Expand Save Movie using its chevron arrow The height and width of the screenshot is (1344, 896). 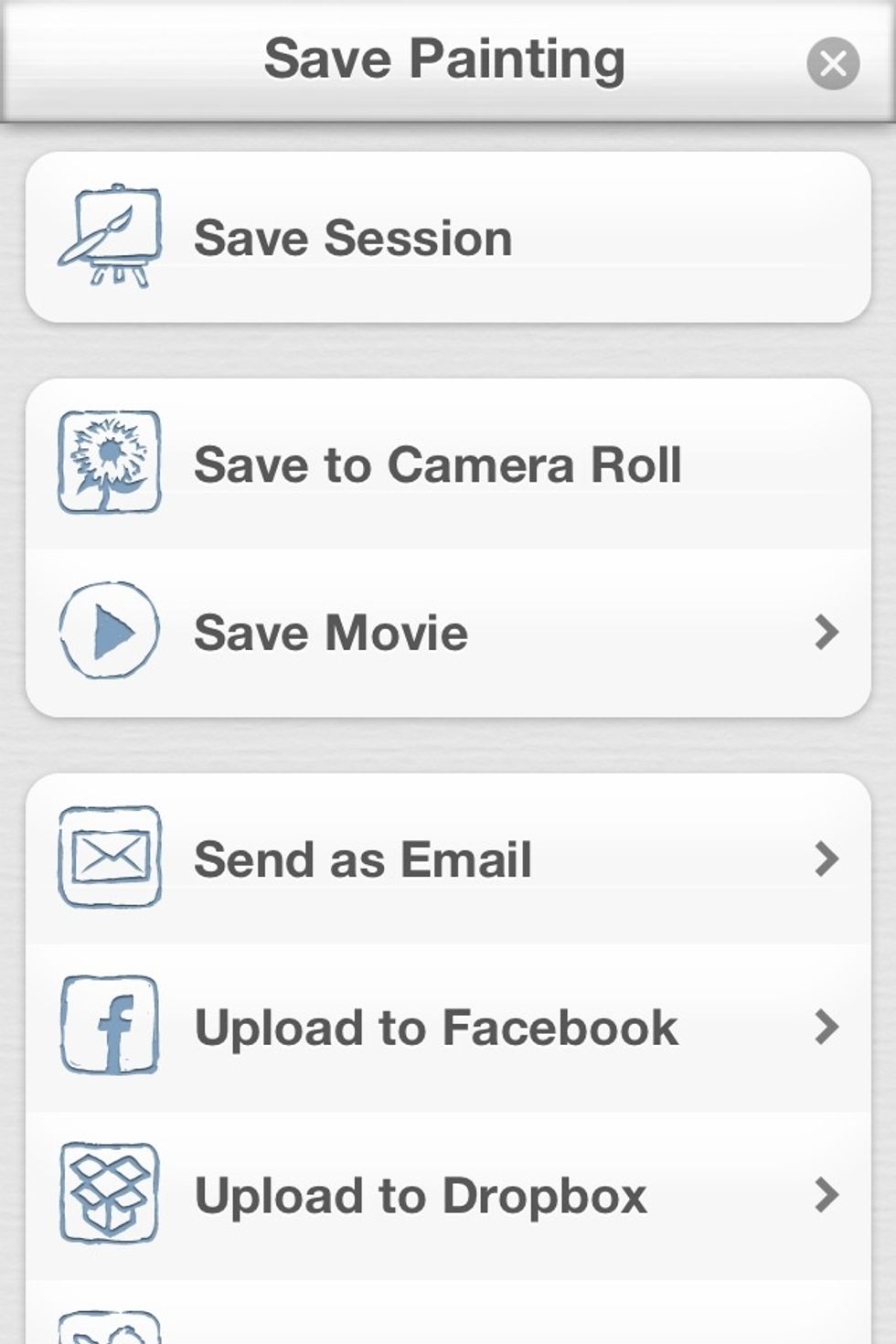(x=828, y=630)
